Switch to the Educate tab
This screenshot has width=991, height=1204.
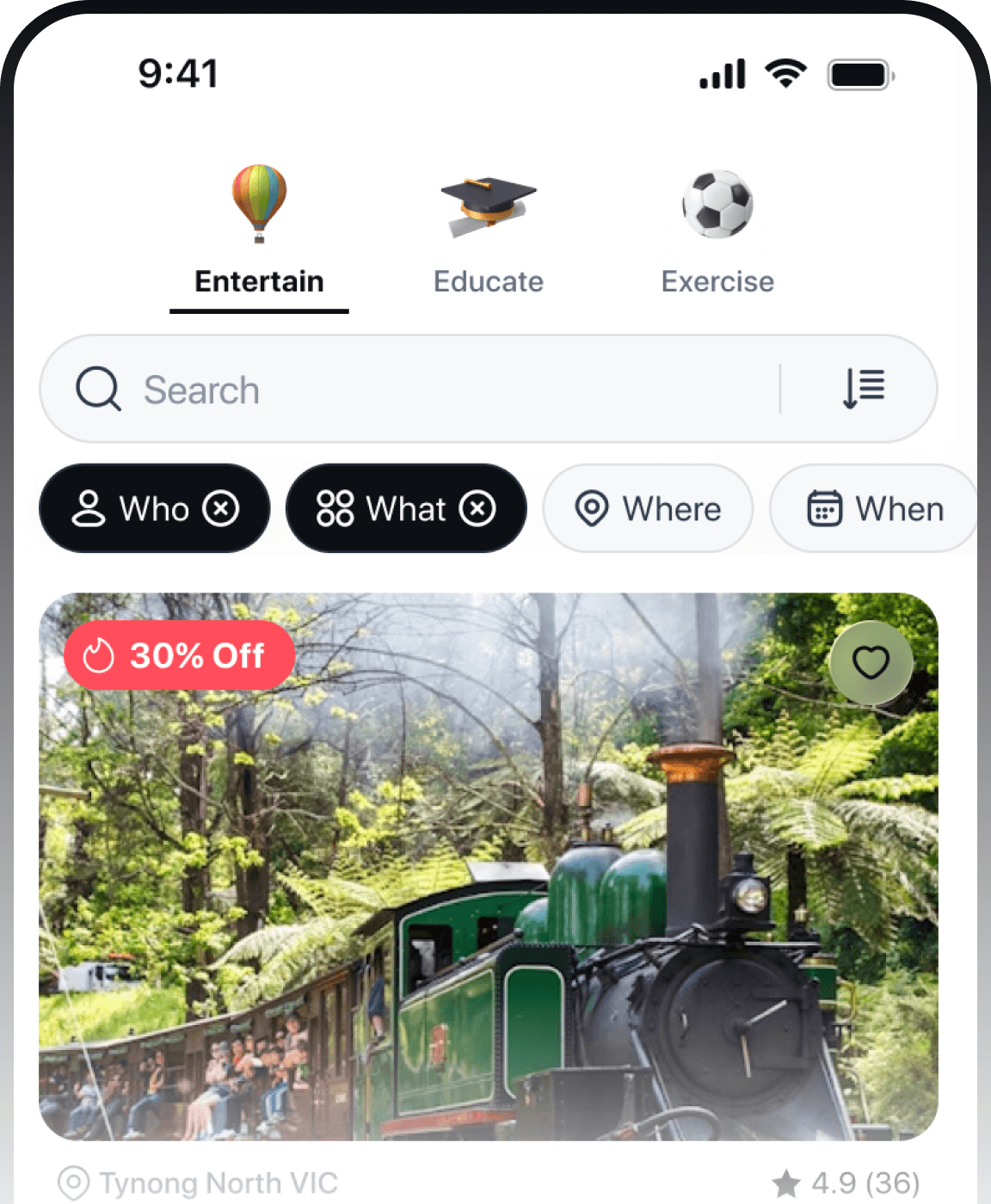(x=488, y=281)
